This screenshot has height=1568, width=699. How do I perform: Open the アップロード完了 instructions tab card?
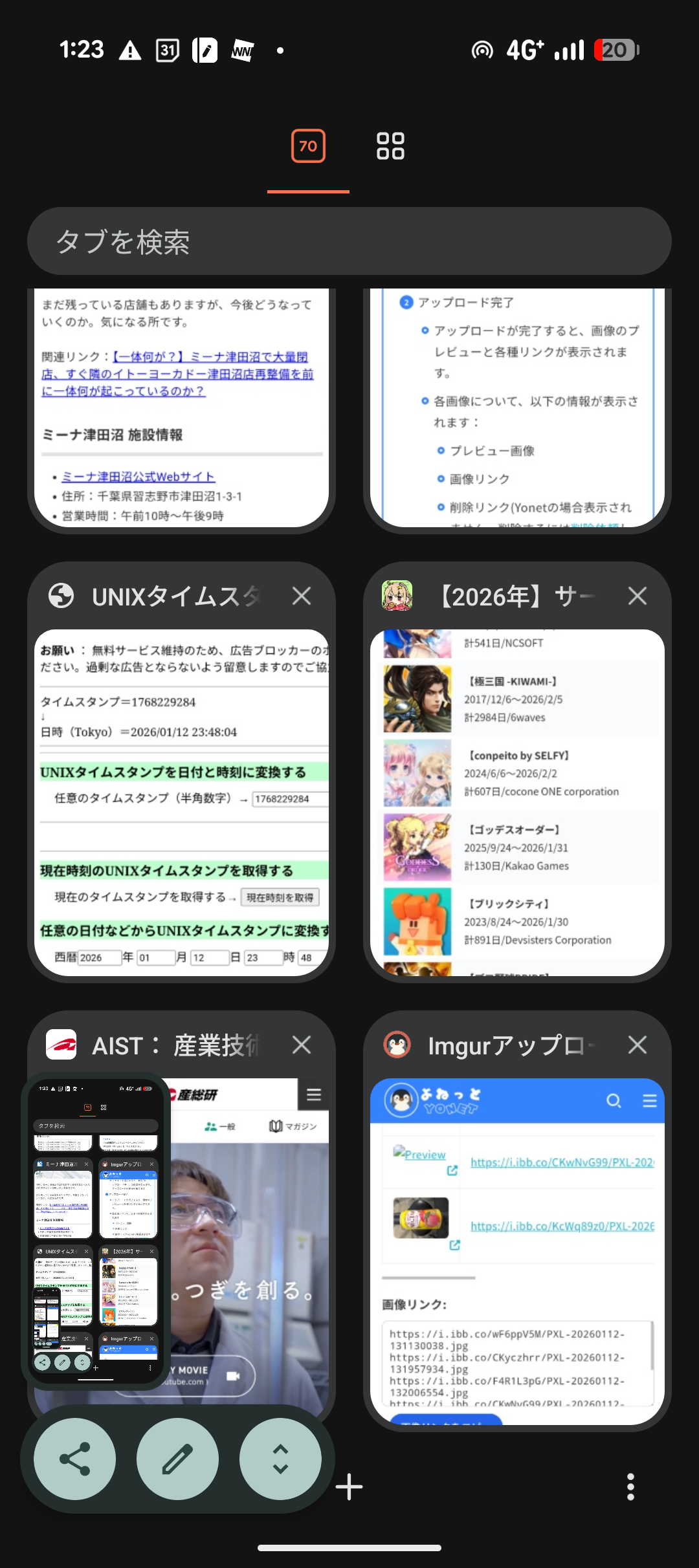(x=518, y=408)
